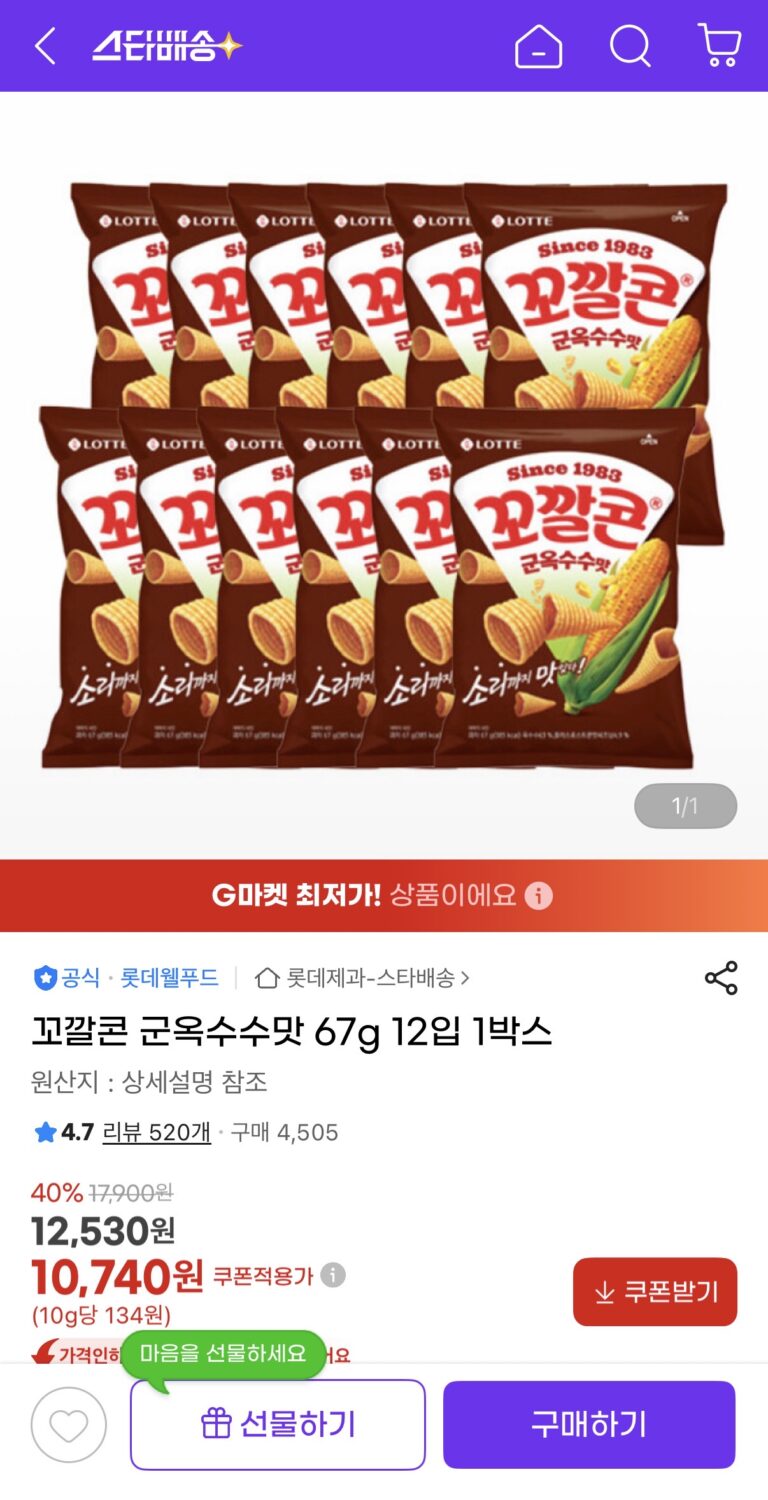The height and width of the screenshot is (1500, 768).
Task: Go back using the top arrow
Action: pyautogui.click(x=45, y=46)
